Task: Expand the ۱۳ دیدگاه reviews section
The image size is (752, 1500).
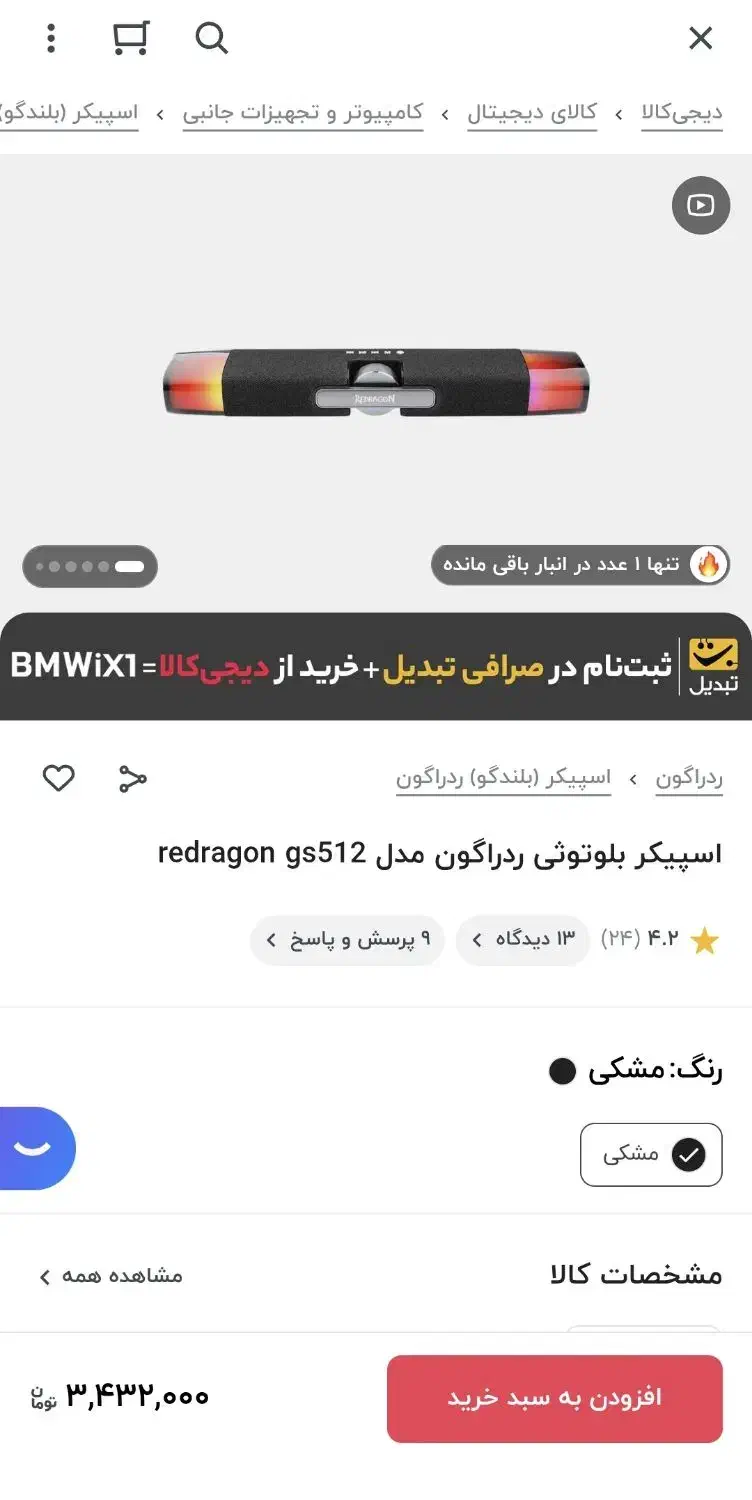Action: coord(522,940)
